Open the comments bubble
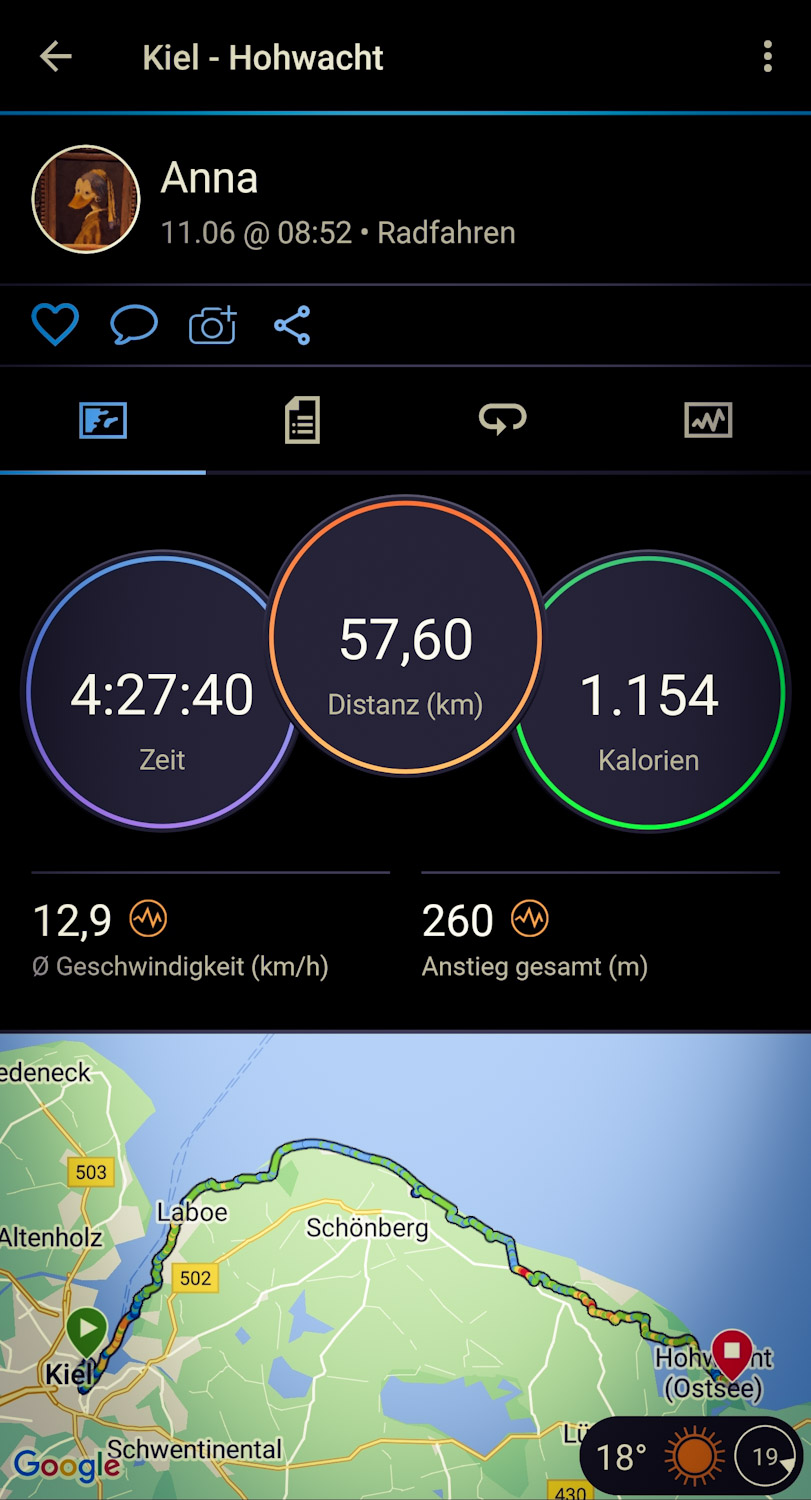Screen dimensions: 811x1500 [133, 326]
